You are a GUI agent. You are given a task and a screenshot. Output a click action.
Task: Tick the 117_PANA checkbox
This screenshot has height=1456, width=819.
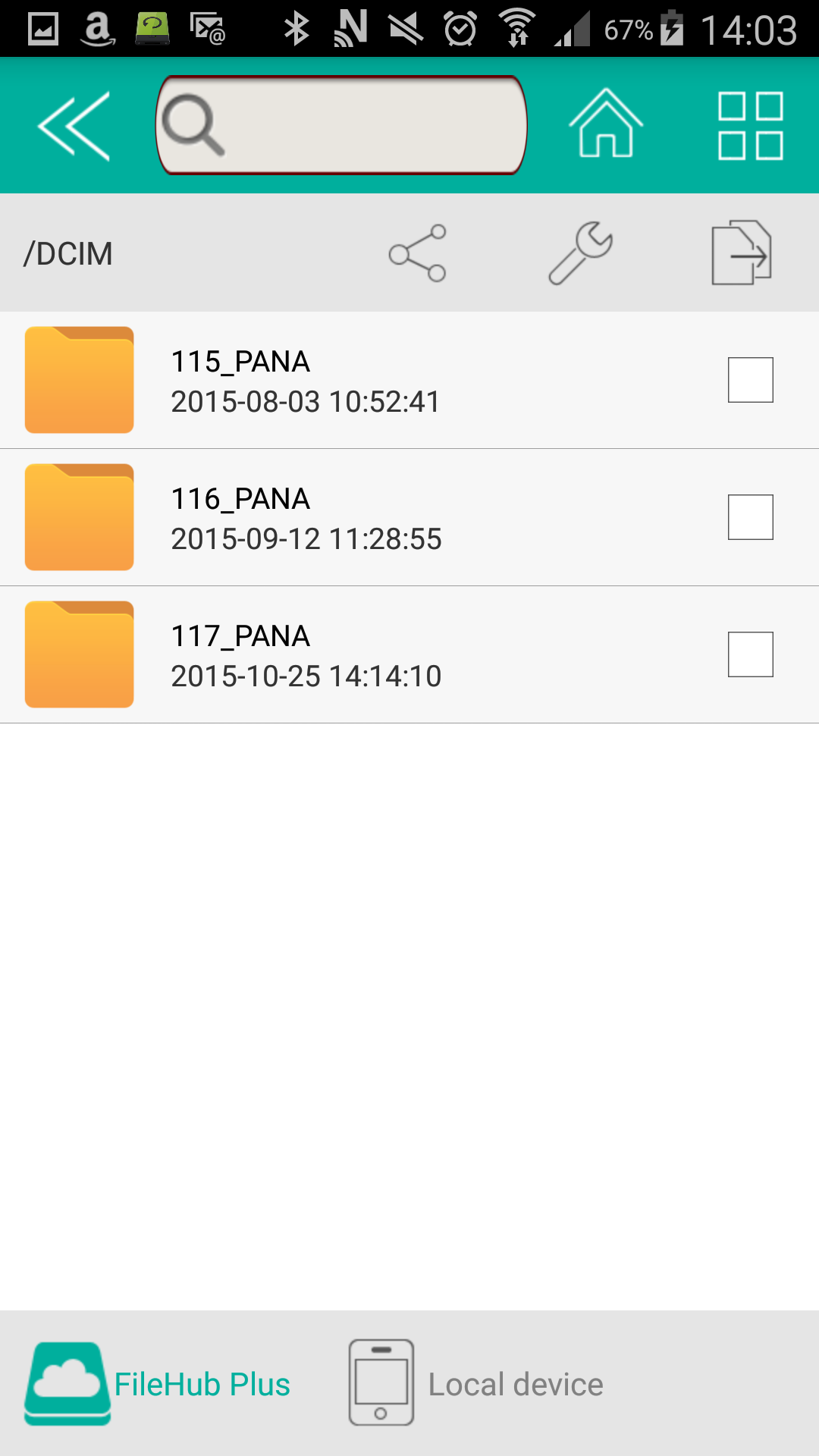[x=750, y=654]
